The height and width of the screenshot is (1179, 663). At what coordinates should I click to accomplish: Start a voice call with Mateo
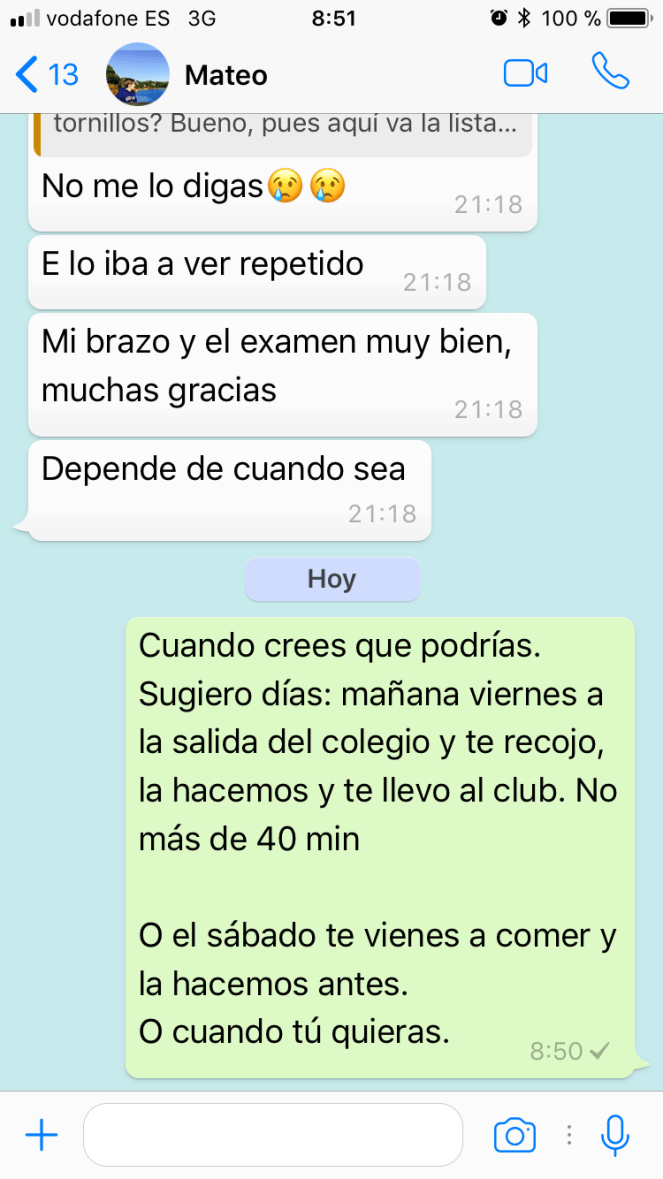point(610,73)
